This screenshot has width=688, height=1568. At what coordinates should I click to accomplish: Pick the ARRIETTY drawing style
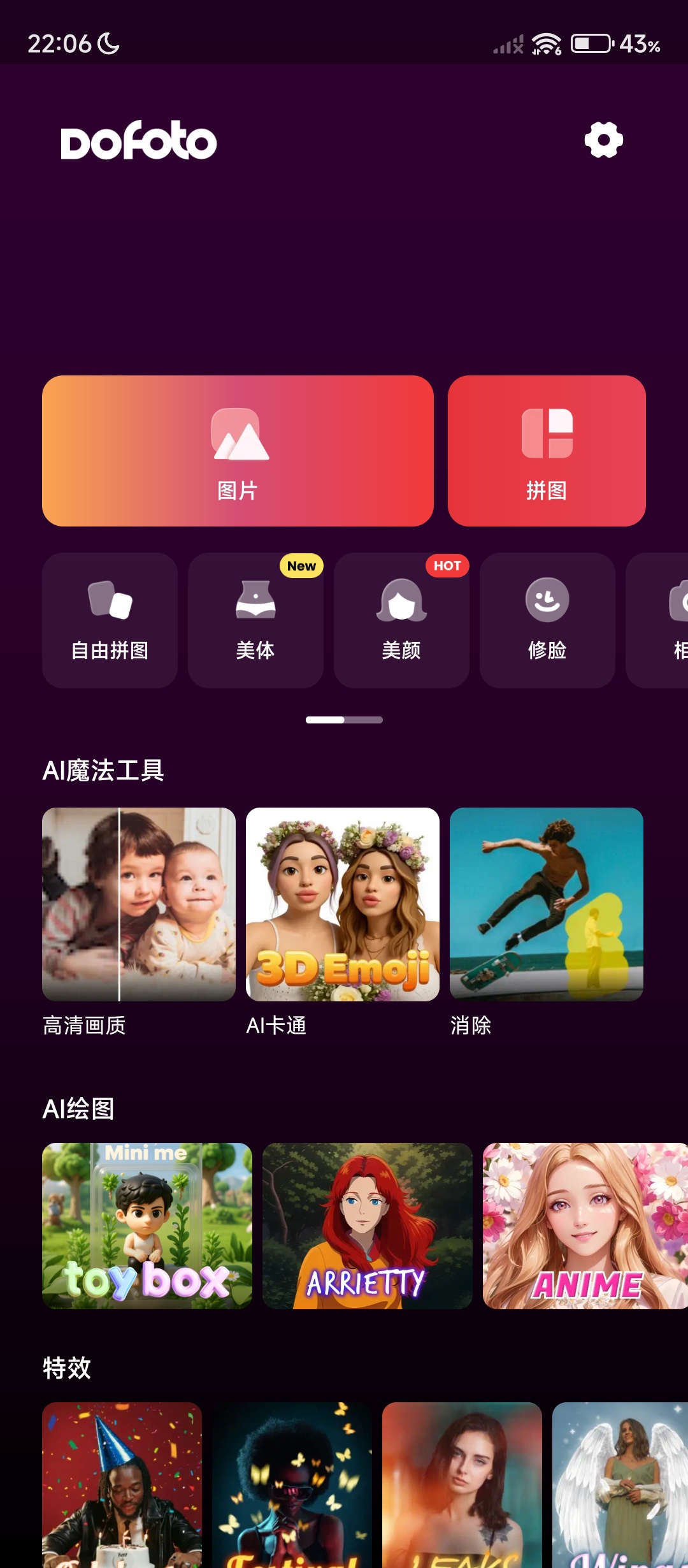pos(368,1226)
